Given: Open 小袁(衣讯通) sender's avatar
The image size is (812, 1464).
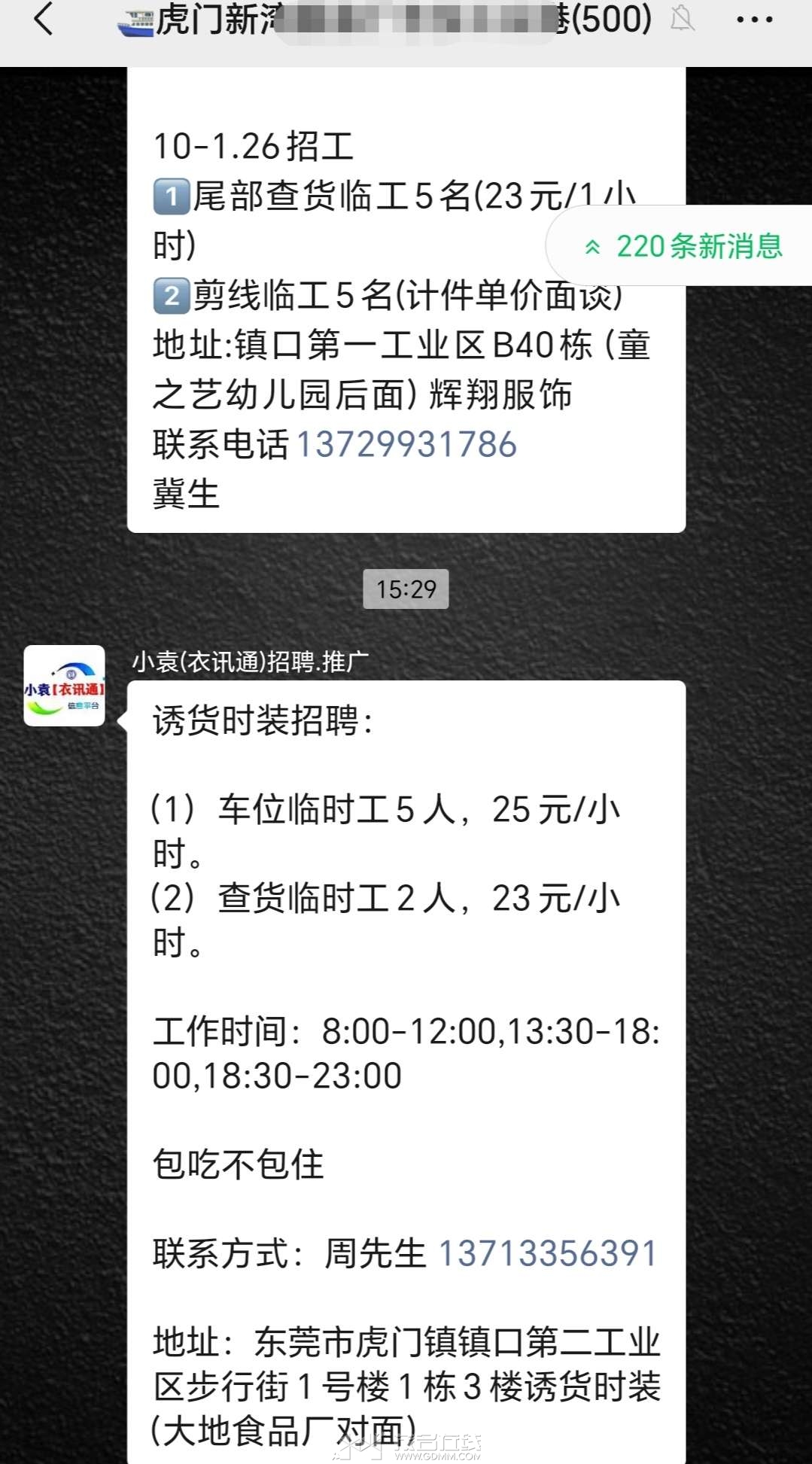Looking at the screenshot, I should point(65,685).
